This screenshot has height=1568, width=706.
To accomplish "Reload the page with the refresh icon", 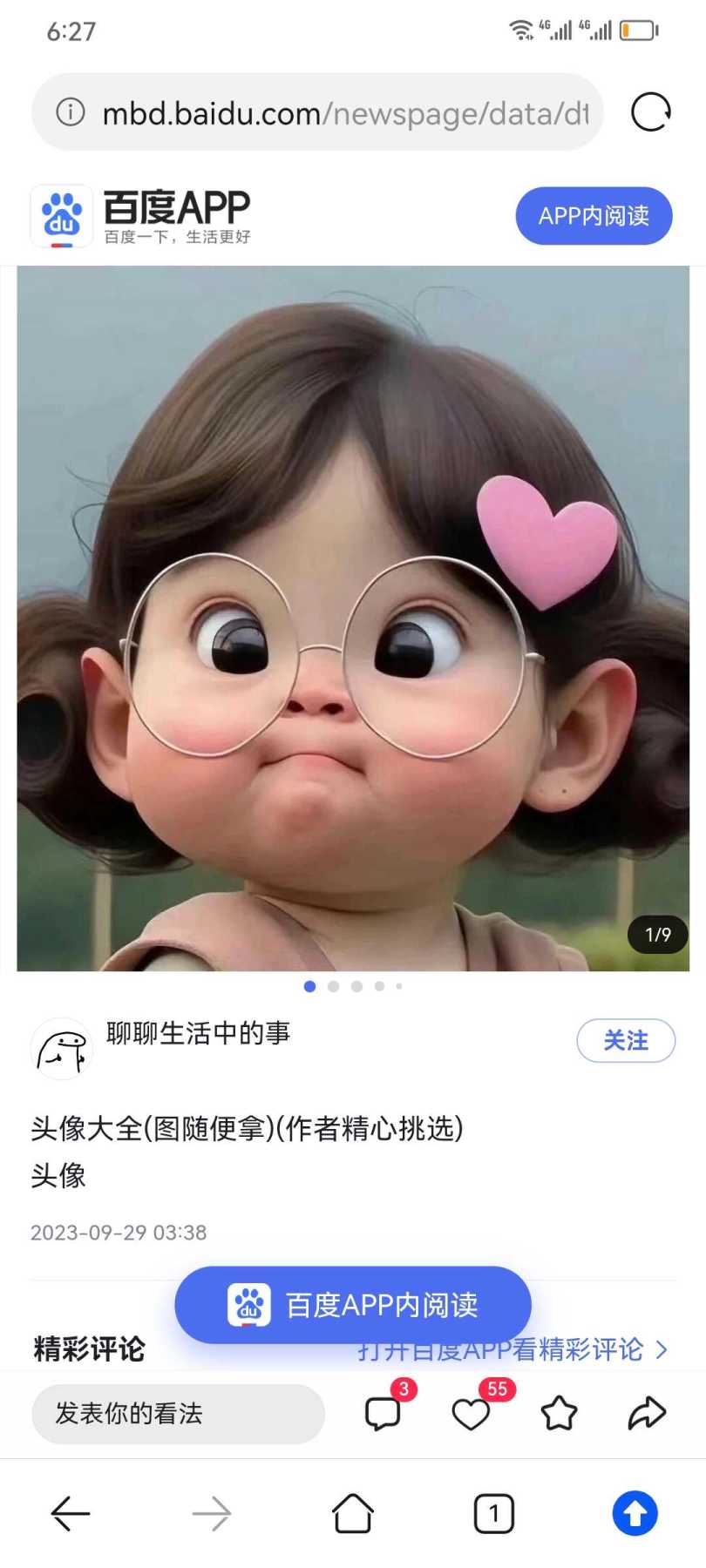I will pos(650,112).
